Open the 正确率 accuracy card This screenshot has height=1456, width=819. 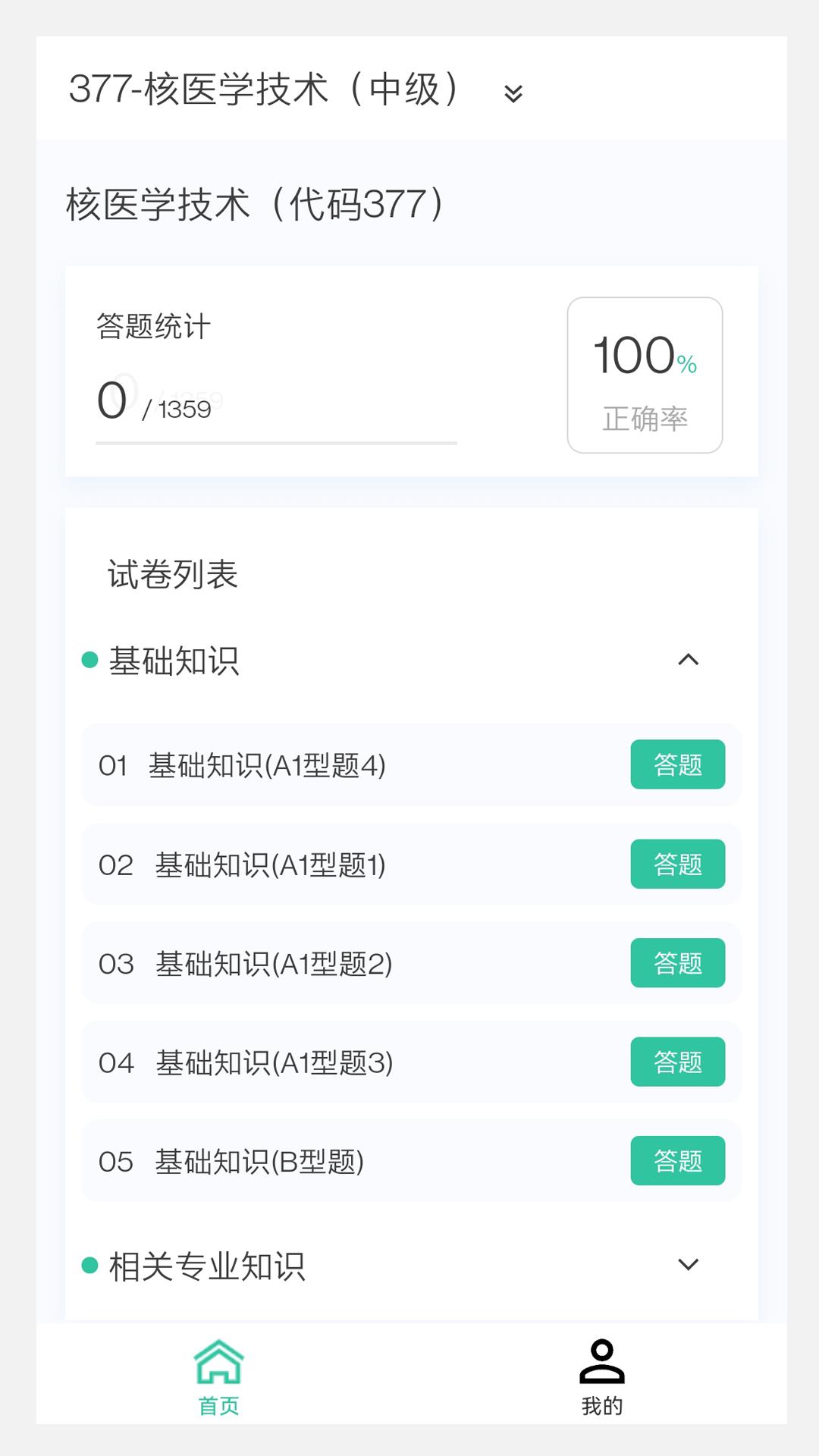coord(644,373)
